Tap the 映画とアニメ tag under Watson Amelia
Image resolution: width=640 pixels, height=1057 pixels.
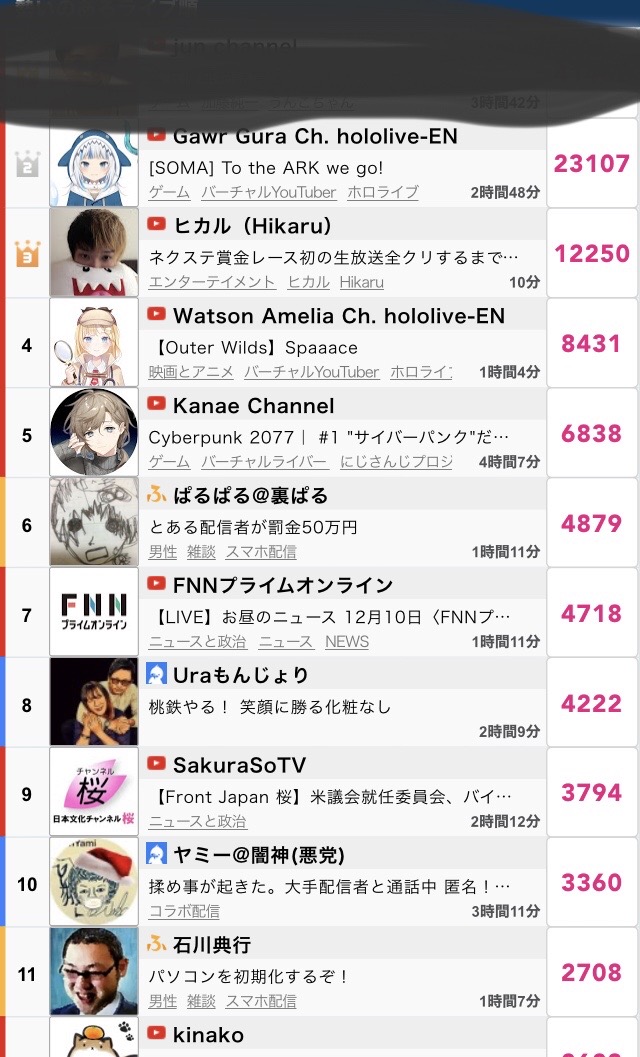(x=191, y=371)
